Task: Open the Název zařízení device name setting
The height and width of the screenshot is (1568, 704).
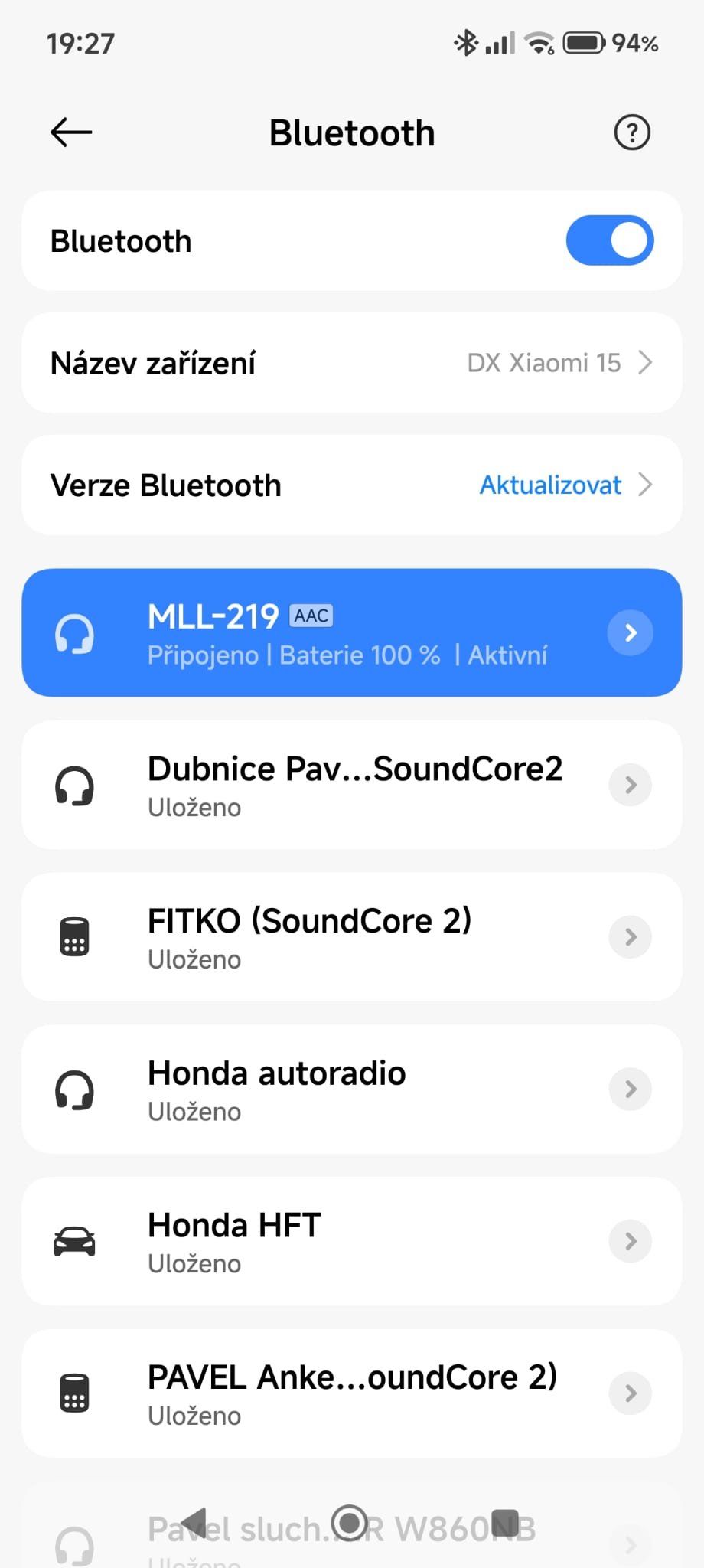Action: [351, 363]
